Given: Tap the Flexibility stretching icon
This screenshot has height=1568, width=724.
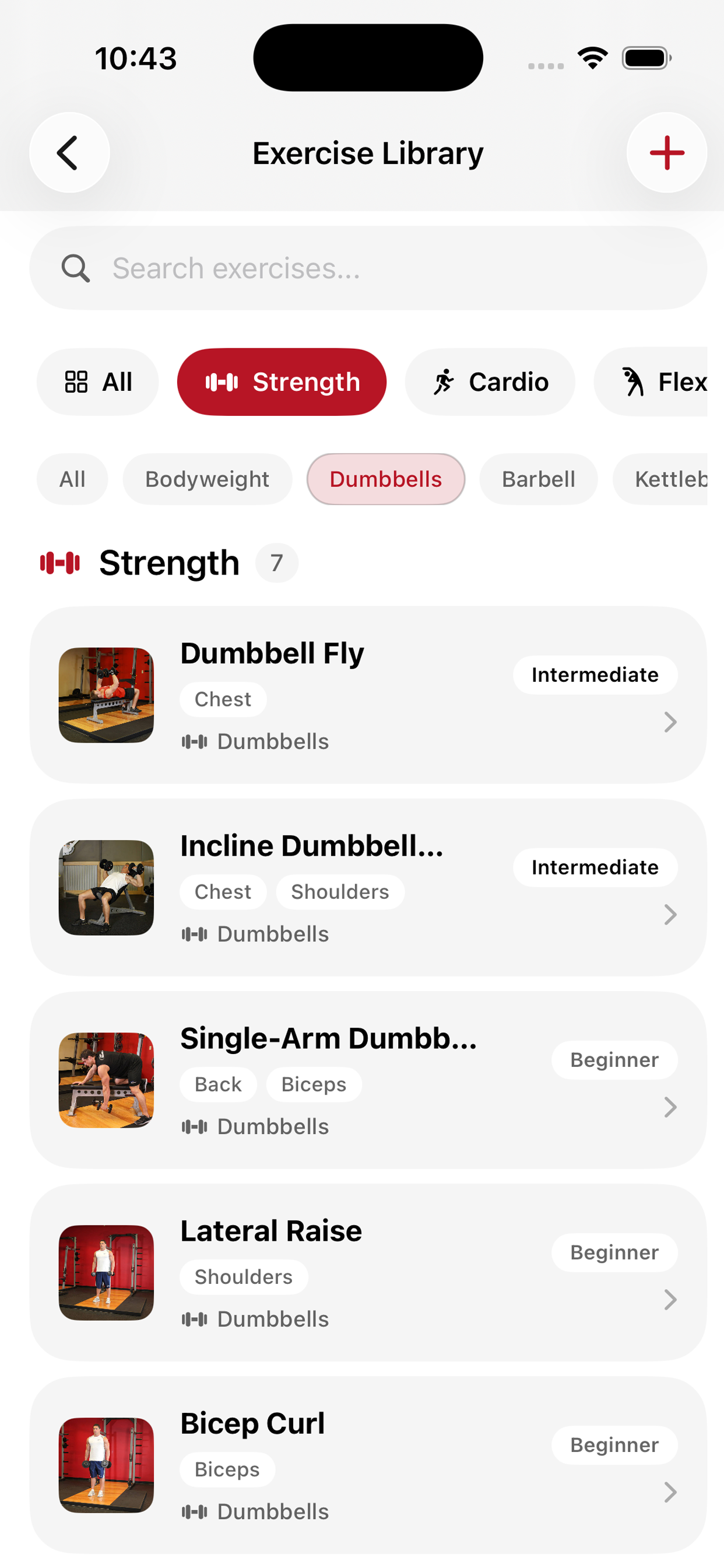Looking at the screenshot, I should (x=633, y=381).
